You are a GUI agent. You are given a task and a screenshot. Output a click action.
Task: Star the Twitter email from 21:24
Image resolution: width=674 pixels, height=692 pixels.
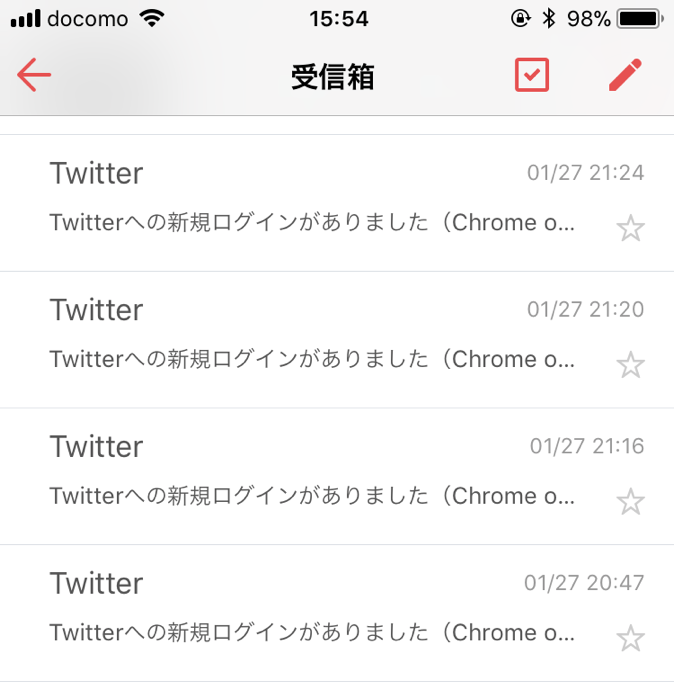(630, 229)
